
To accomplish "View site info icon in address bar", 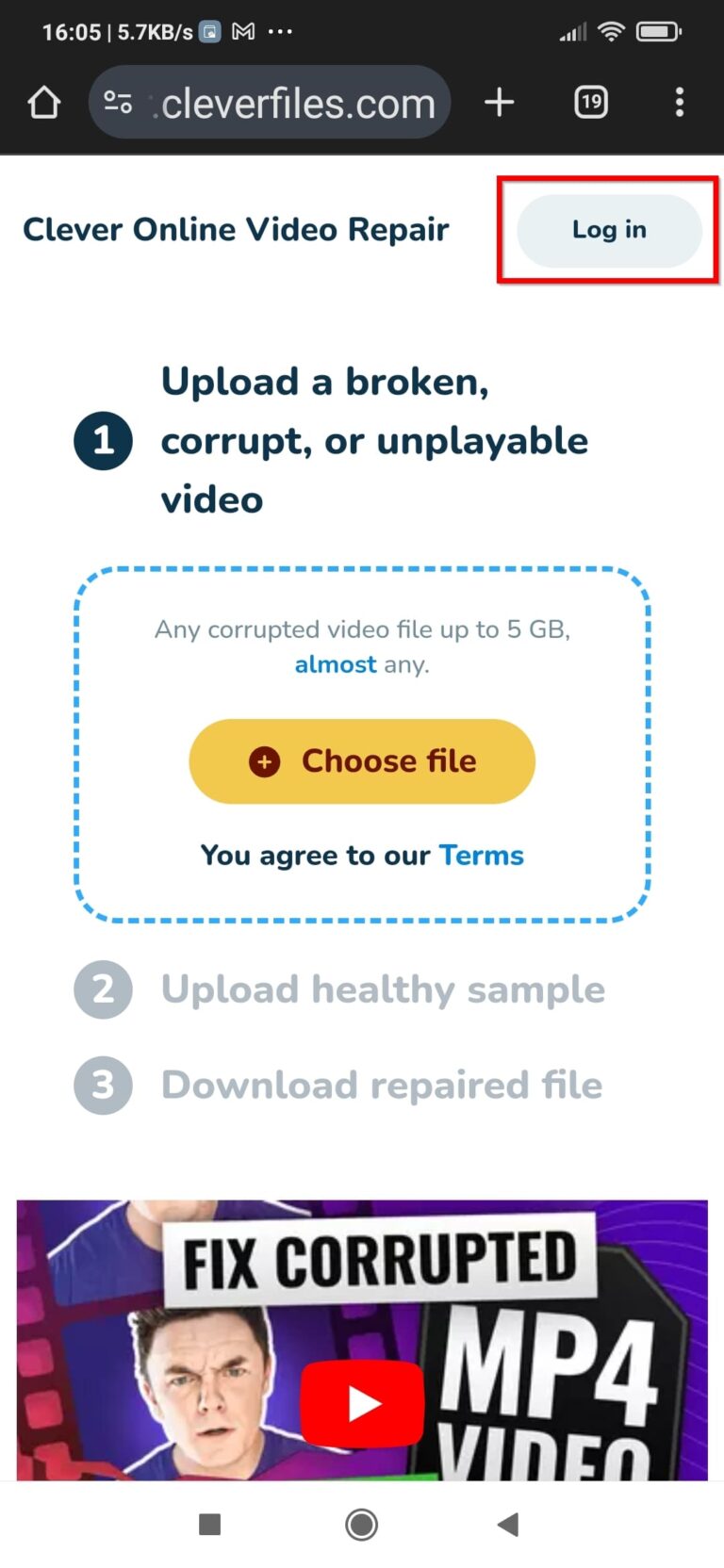I will pyautogui.click(x=118, y=102).
